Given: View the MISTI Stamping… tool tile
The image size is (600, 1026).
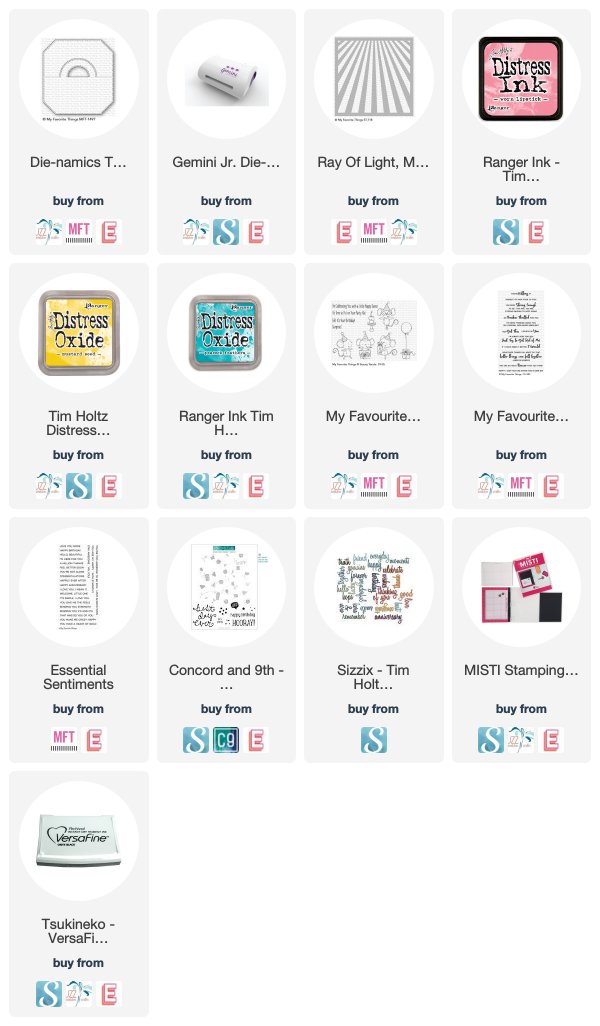Looking at the screenshot, I should (521, 640).
